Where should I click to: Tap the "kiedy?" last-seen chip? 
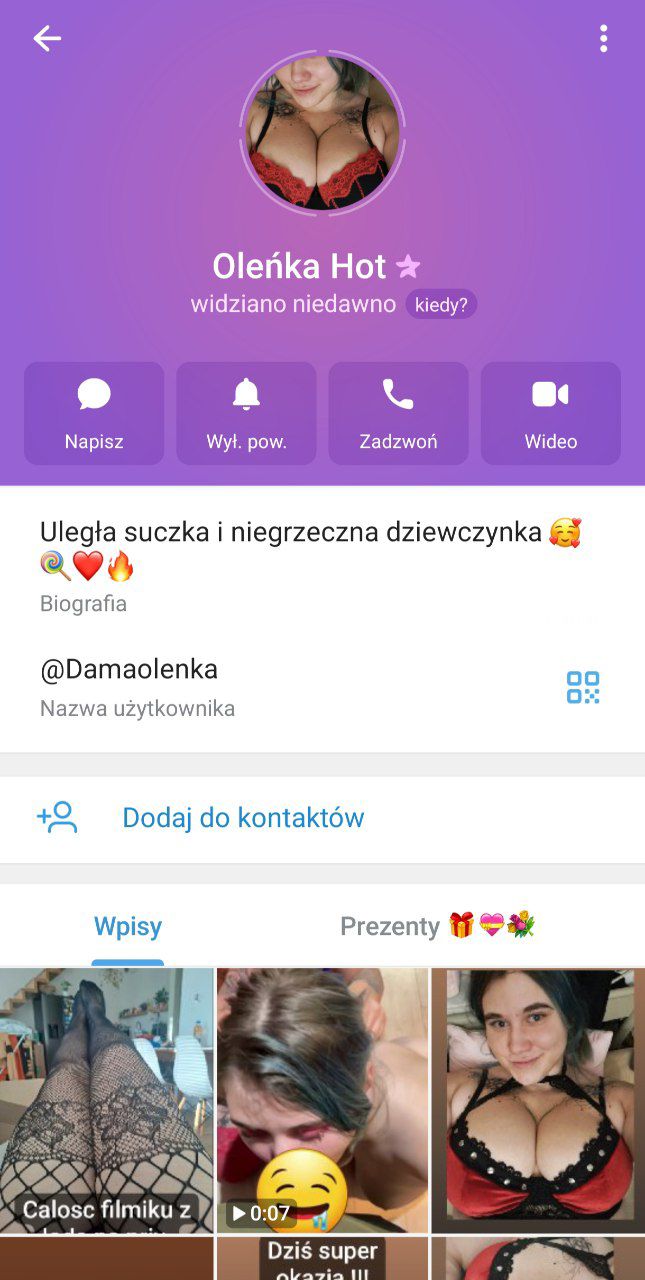pyautogui.click(x=441, y=305)
